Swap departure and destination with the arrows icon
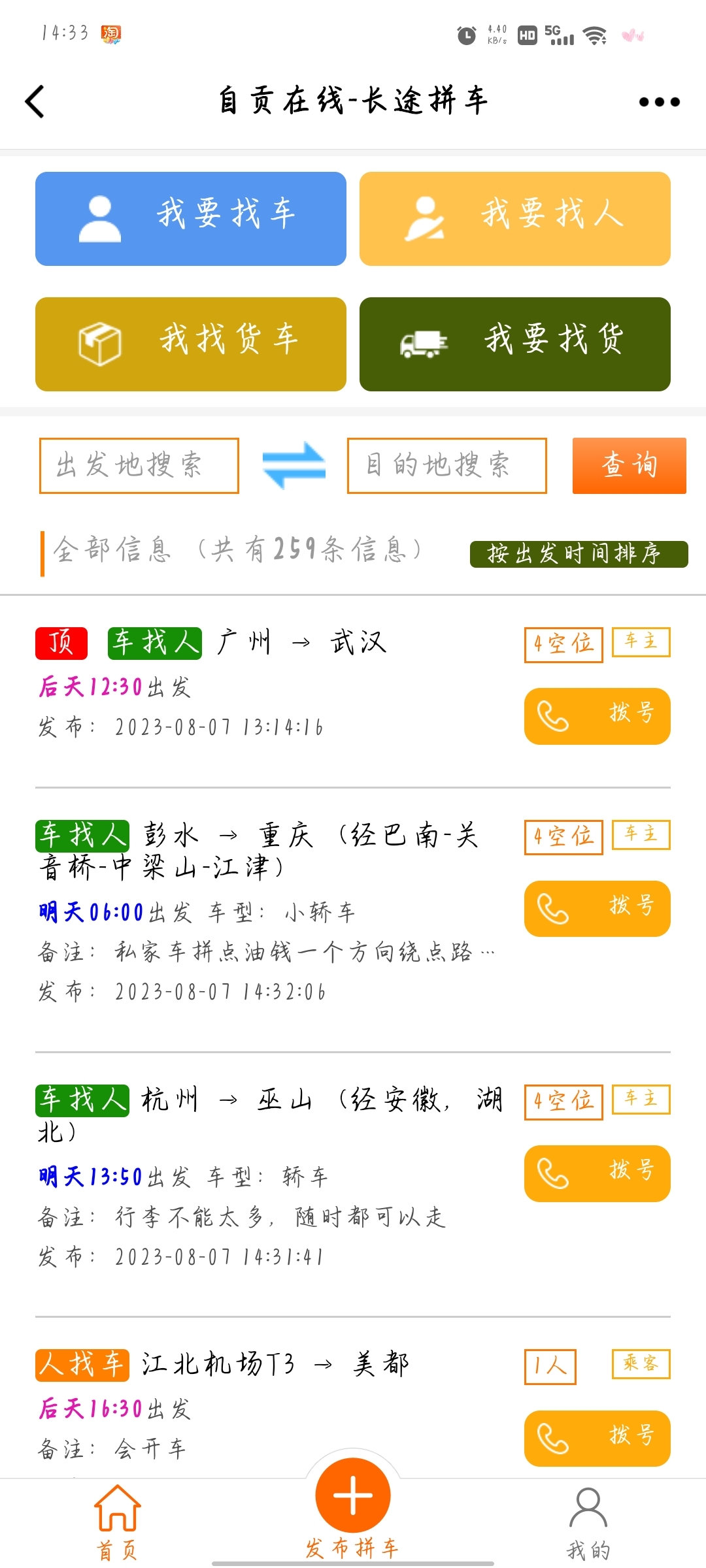 (x=294, y=466)
